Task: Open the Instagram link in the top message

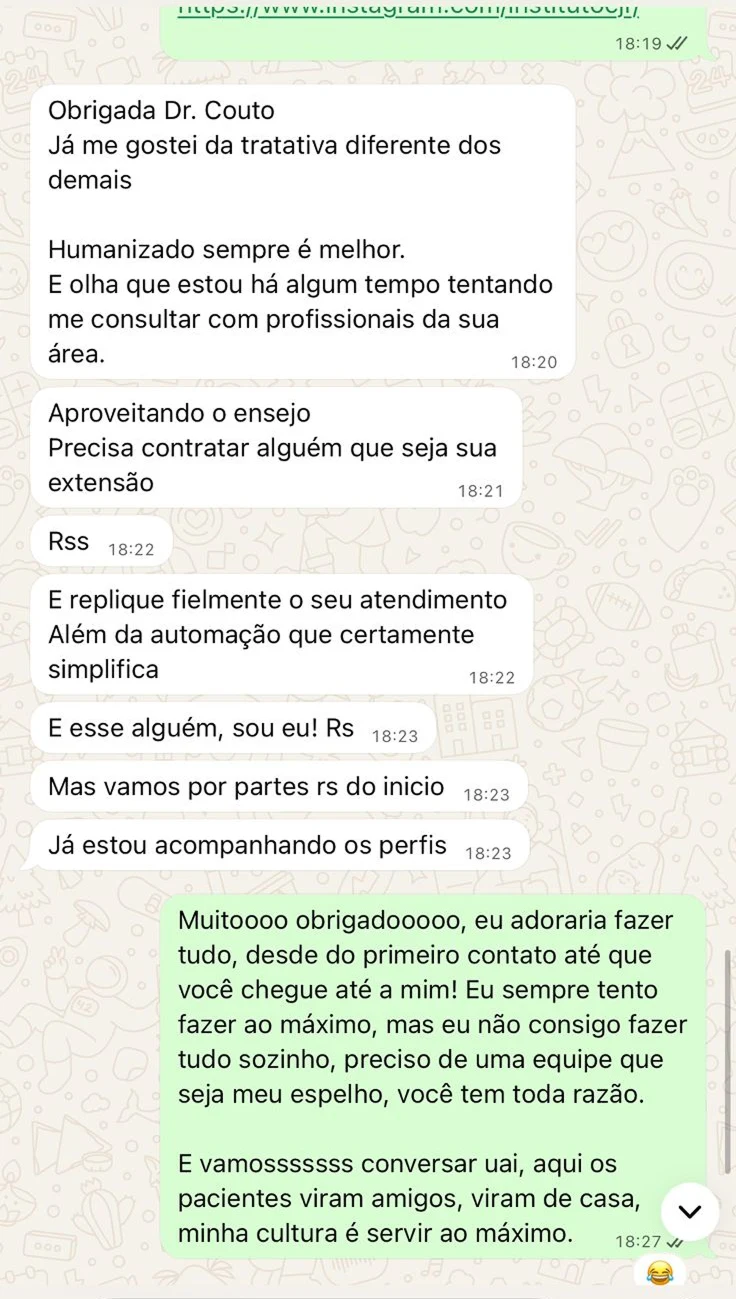Action: coord(409,11)
